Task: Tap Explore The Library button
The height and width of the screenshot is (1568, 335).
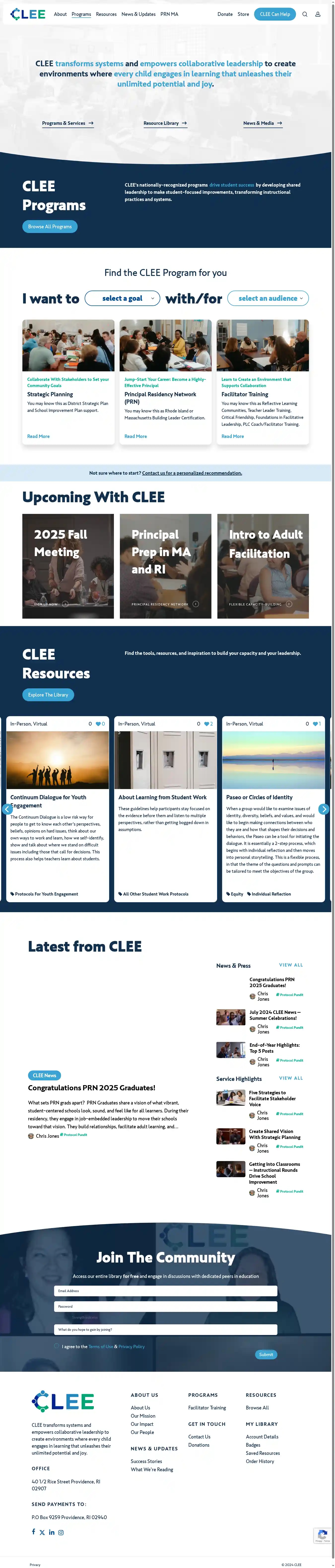Action: 48,695
